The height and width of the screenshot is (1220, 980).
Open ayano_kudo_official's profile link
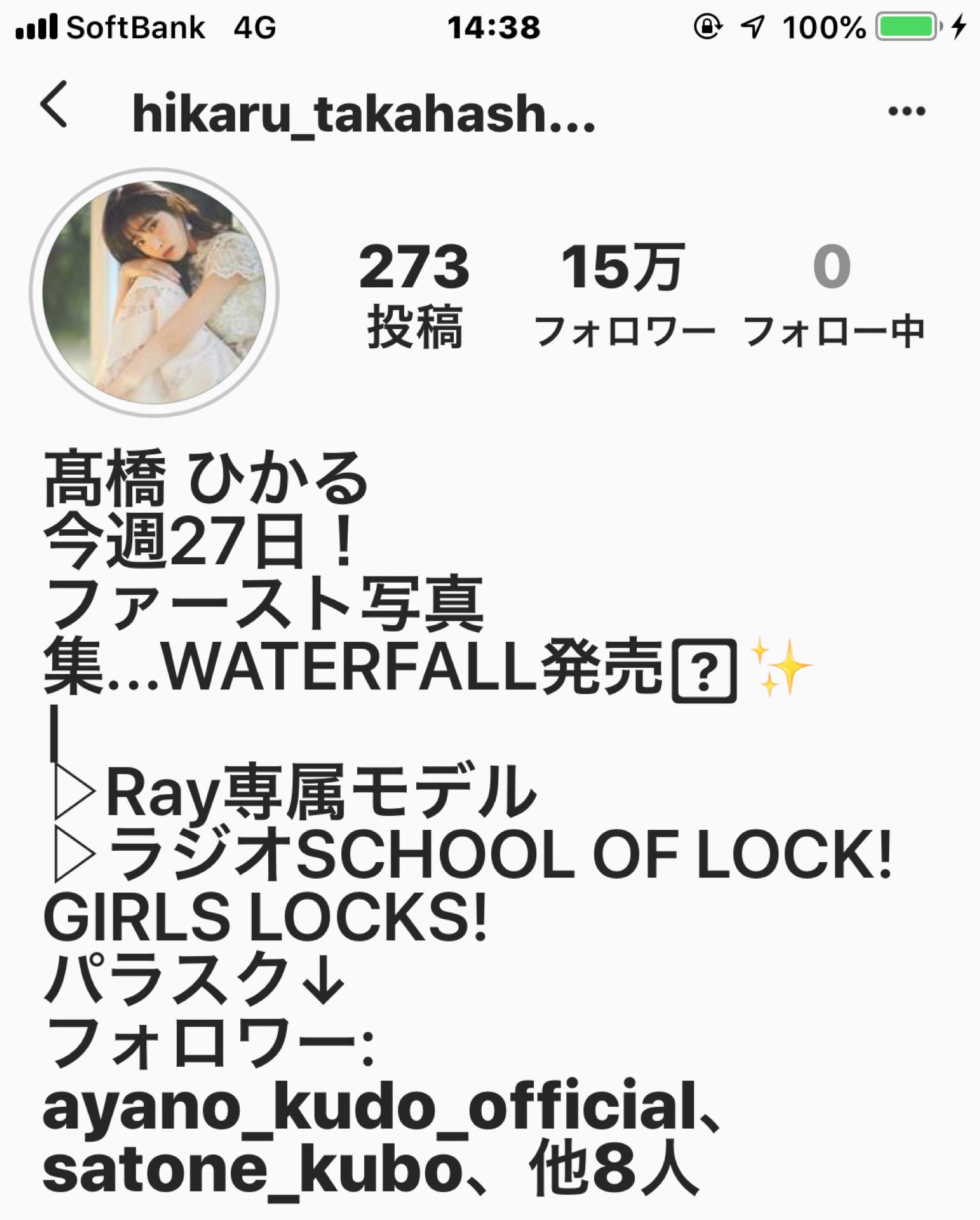coord(370,1108)
